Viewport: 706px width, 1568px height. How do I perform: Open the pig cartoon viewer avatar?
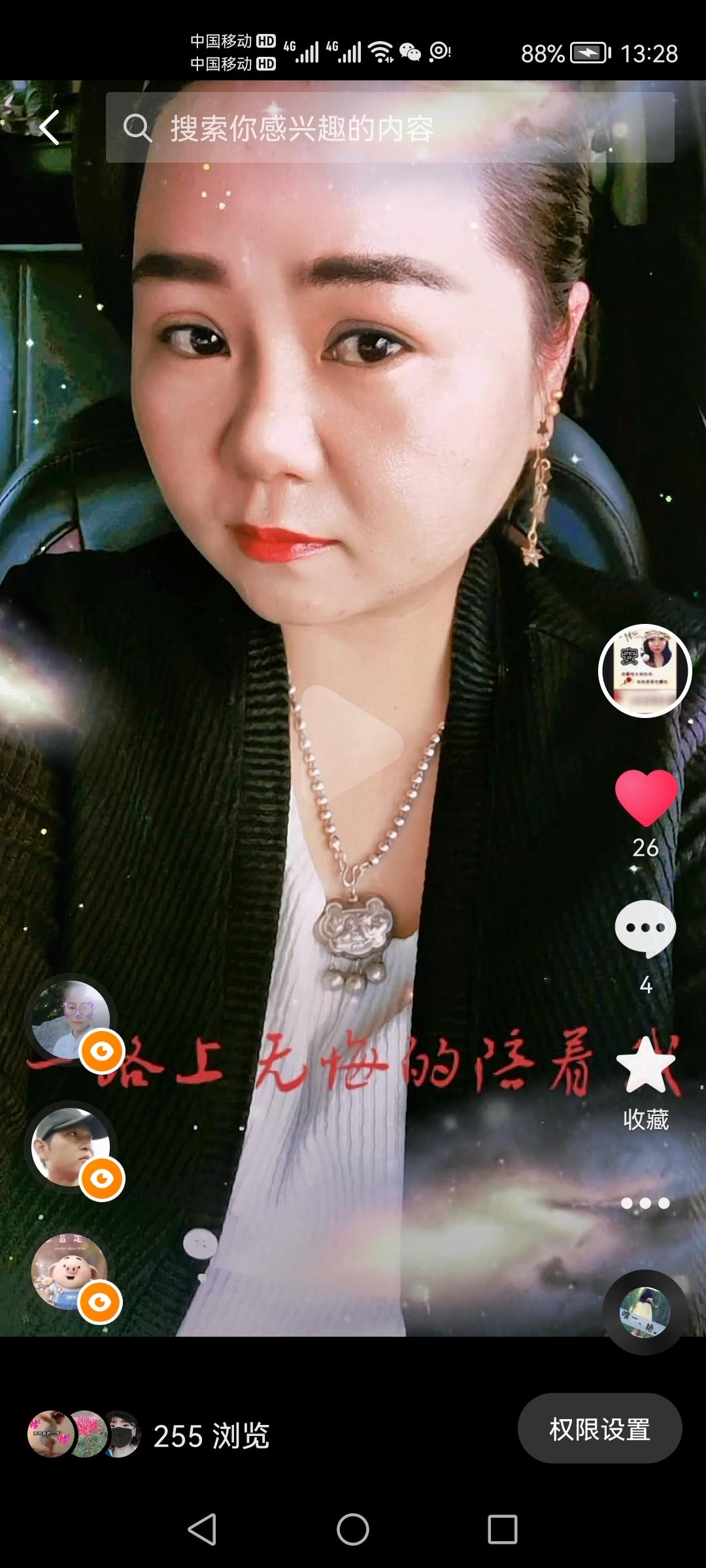[x=70, y=1271]
